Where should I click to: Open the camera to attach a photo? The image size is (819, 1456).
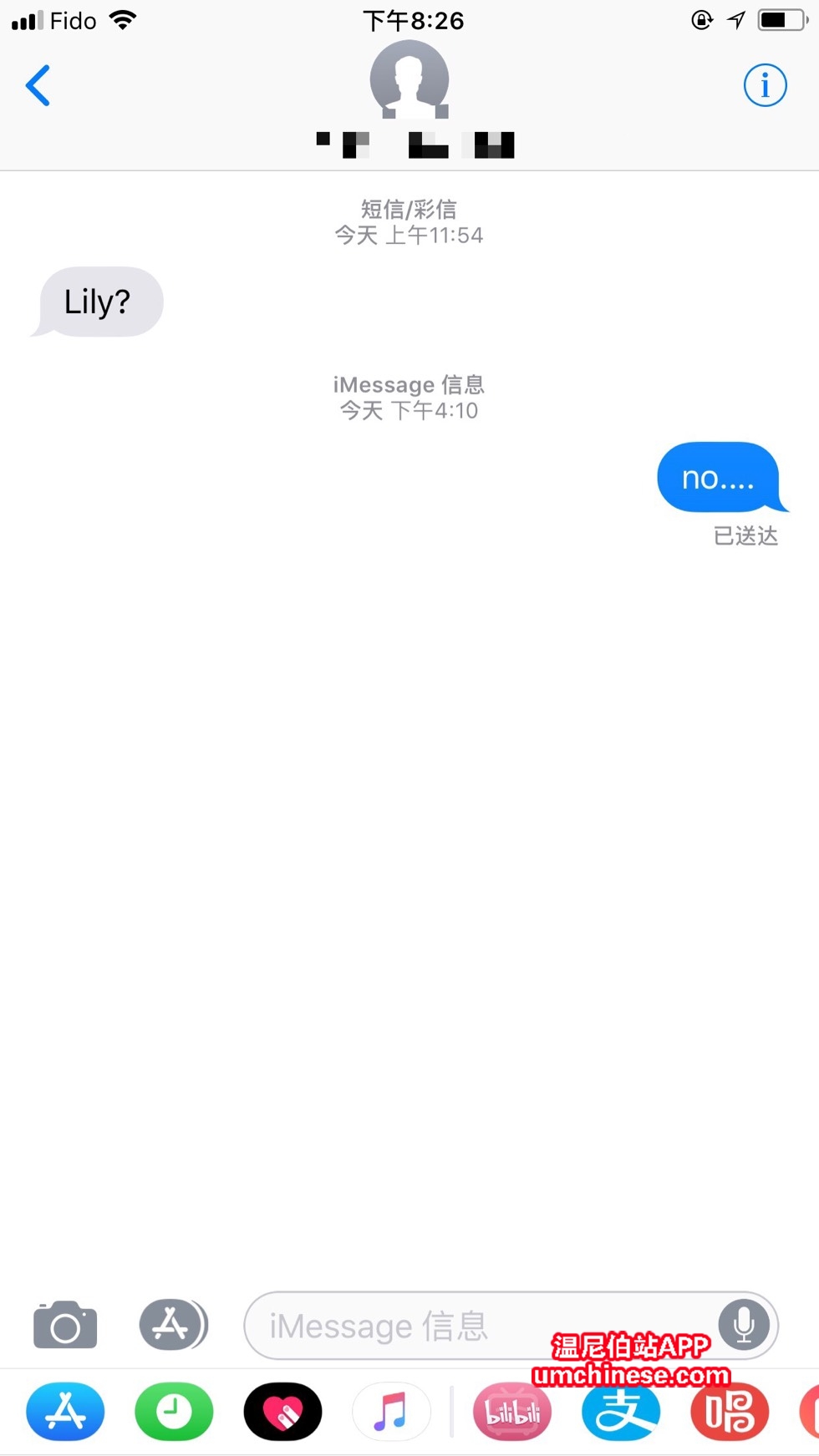point(65,1325)
